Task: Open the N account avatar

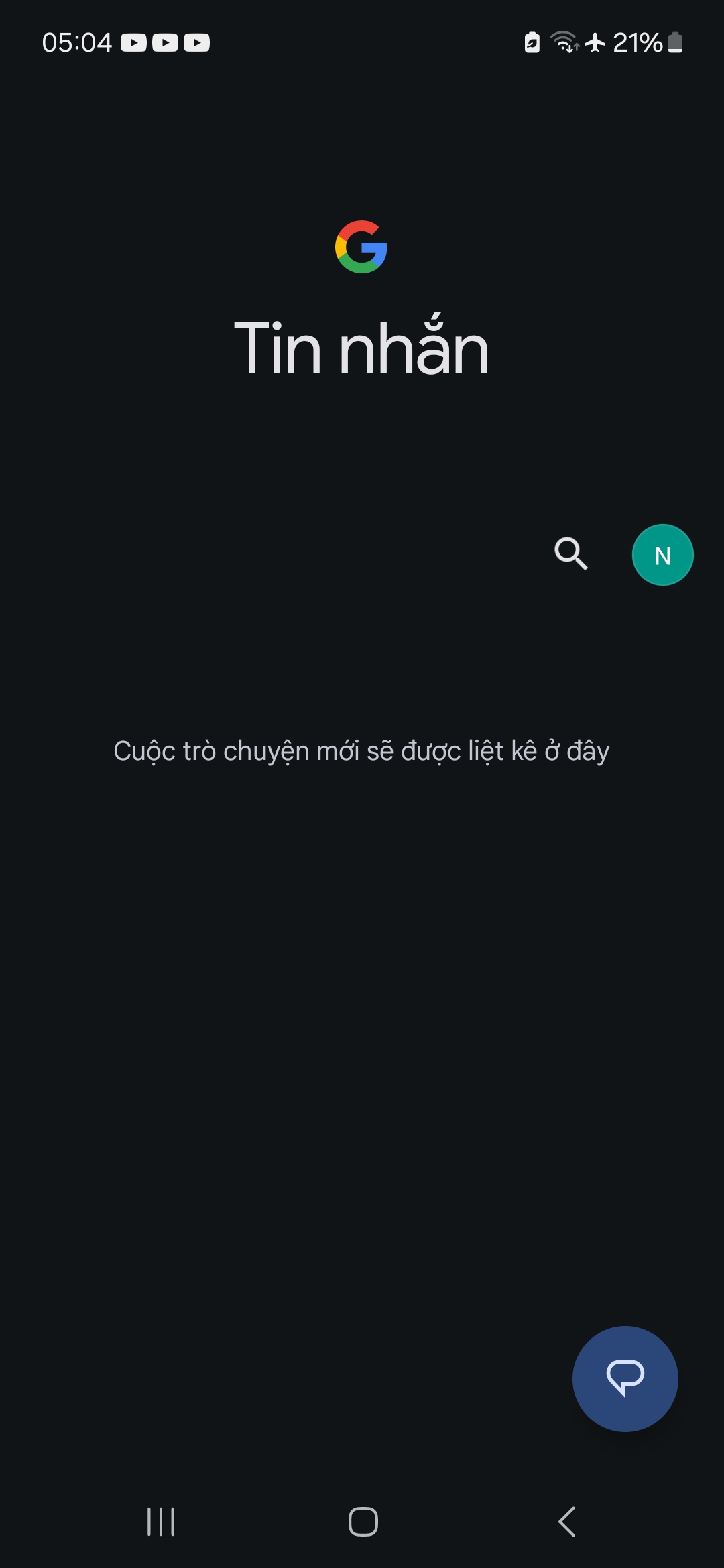Action: 662,555
